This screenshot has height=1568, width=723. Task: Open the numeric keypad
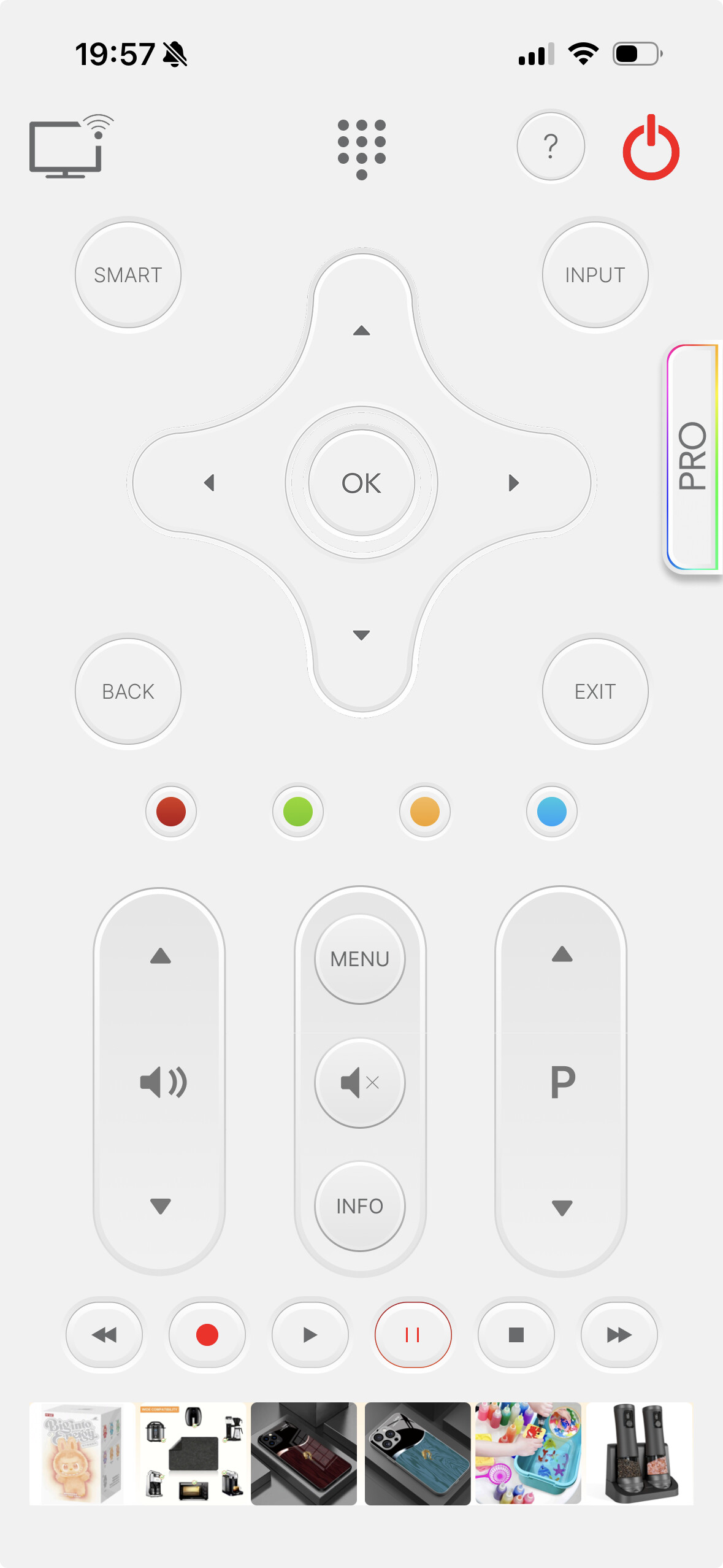pyautogui.click(x=361, y=148)
